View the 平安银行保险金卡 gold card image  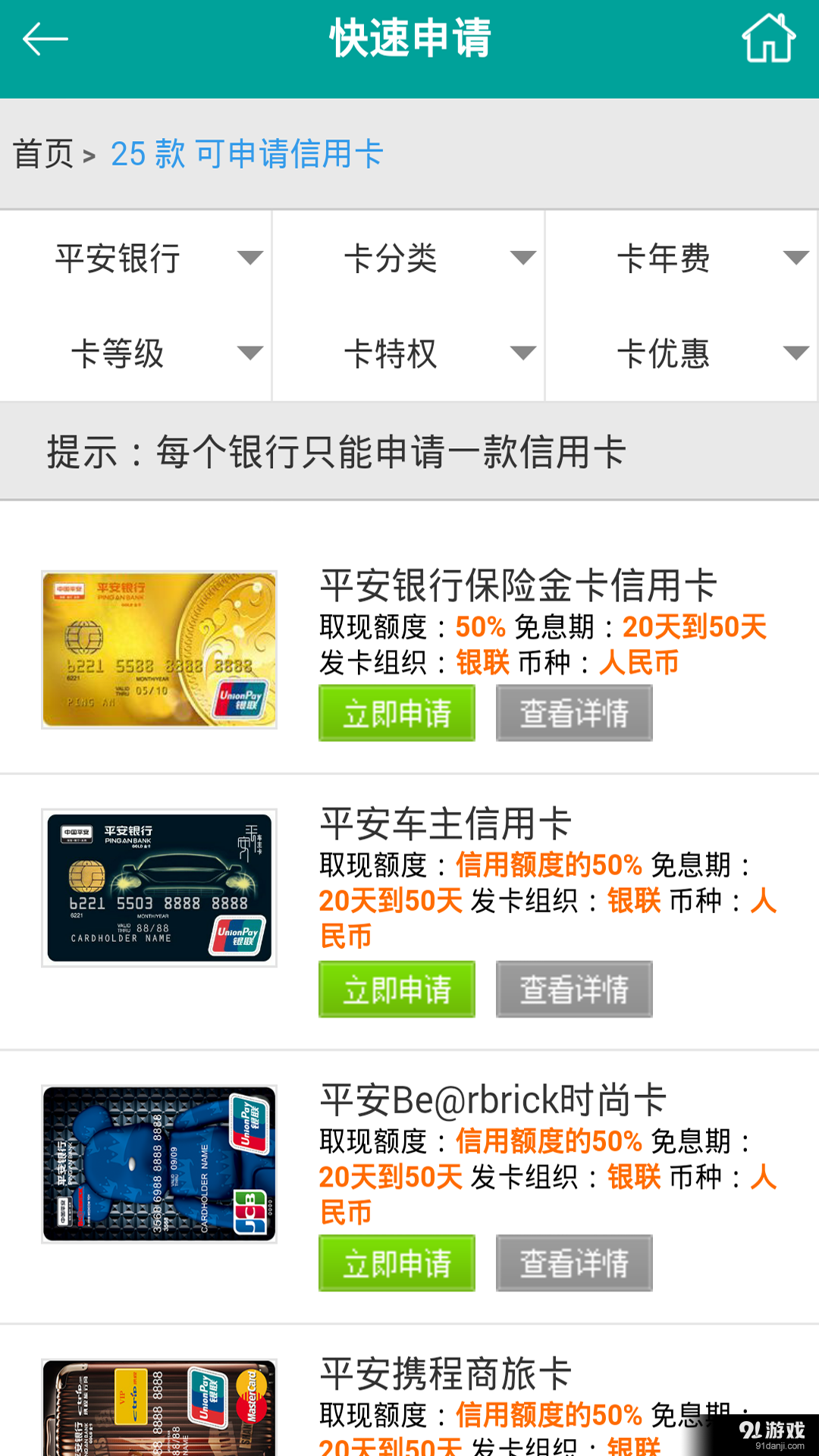[157, 648]
